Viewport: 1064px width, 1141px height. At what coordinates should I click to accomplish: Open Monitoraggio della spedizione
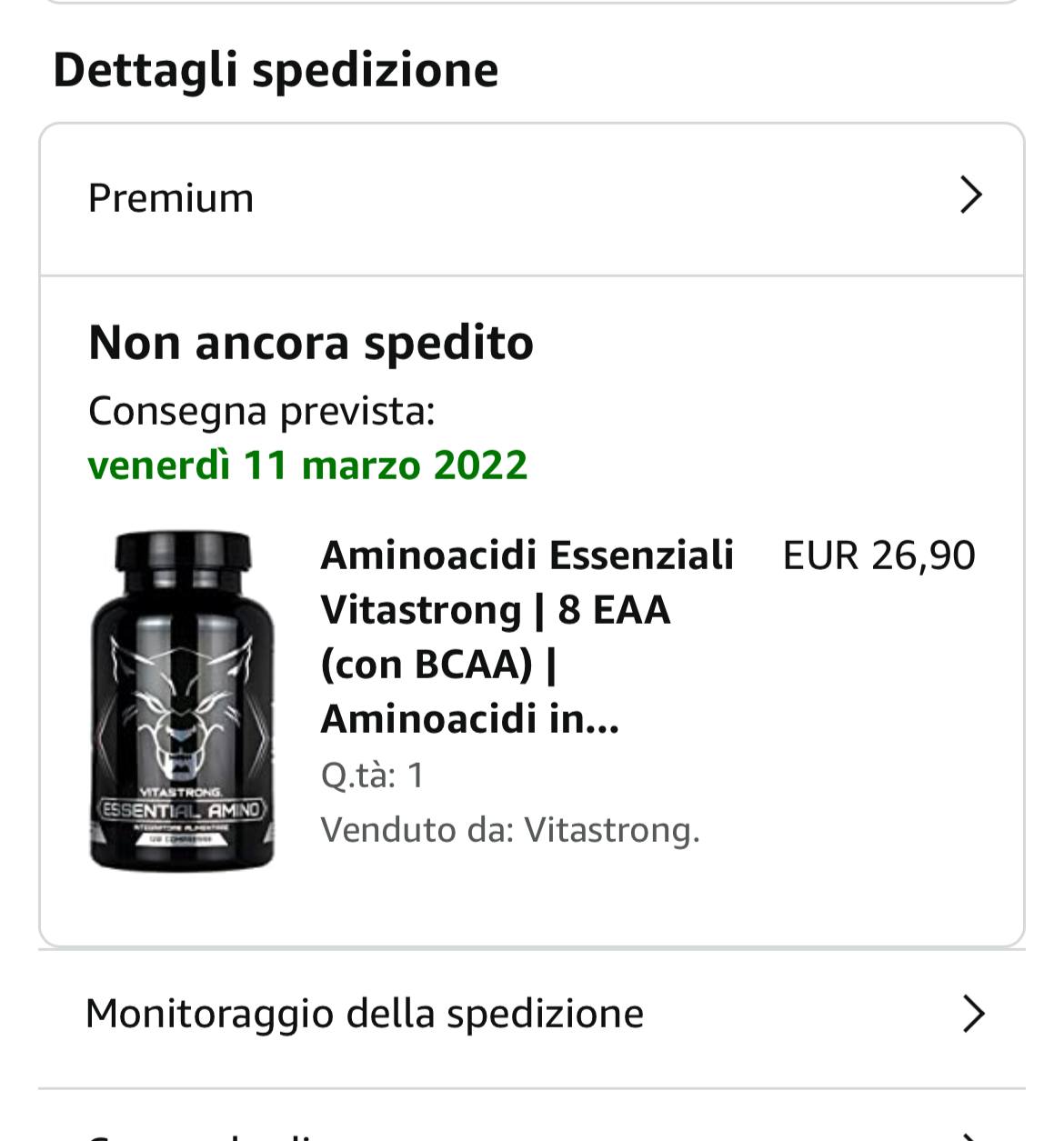[x=532, y=1015]
